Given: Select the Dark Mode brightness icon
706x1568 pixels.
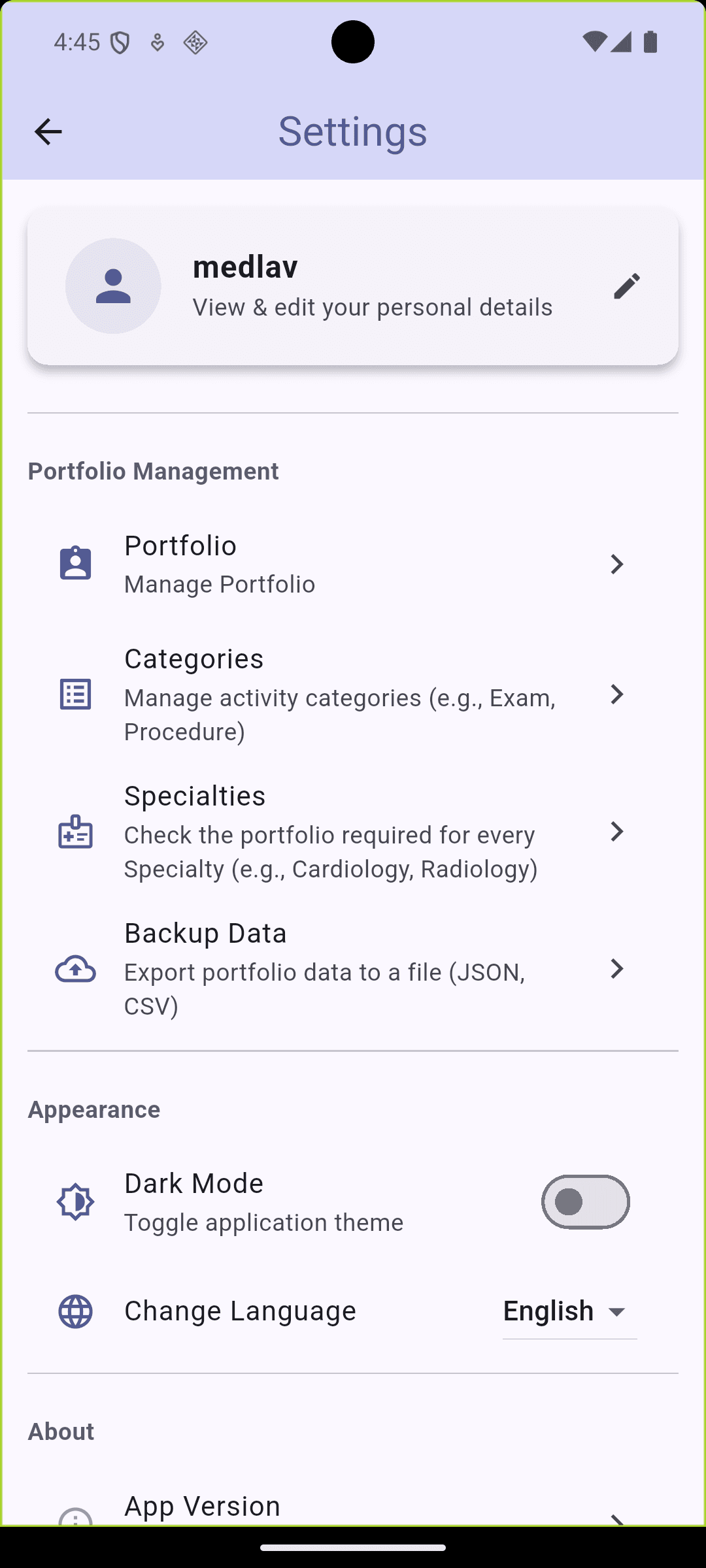Looking at the screenshot, I should 76,1200.
